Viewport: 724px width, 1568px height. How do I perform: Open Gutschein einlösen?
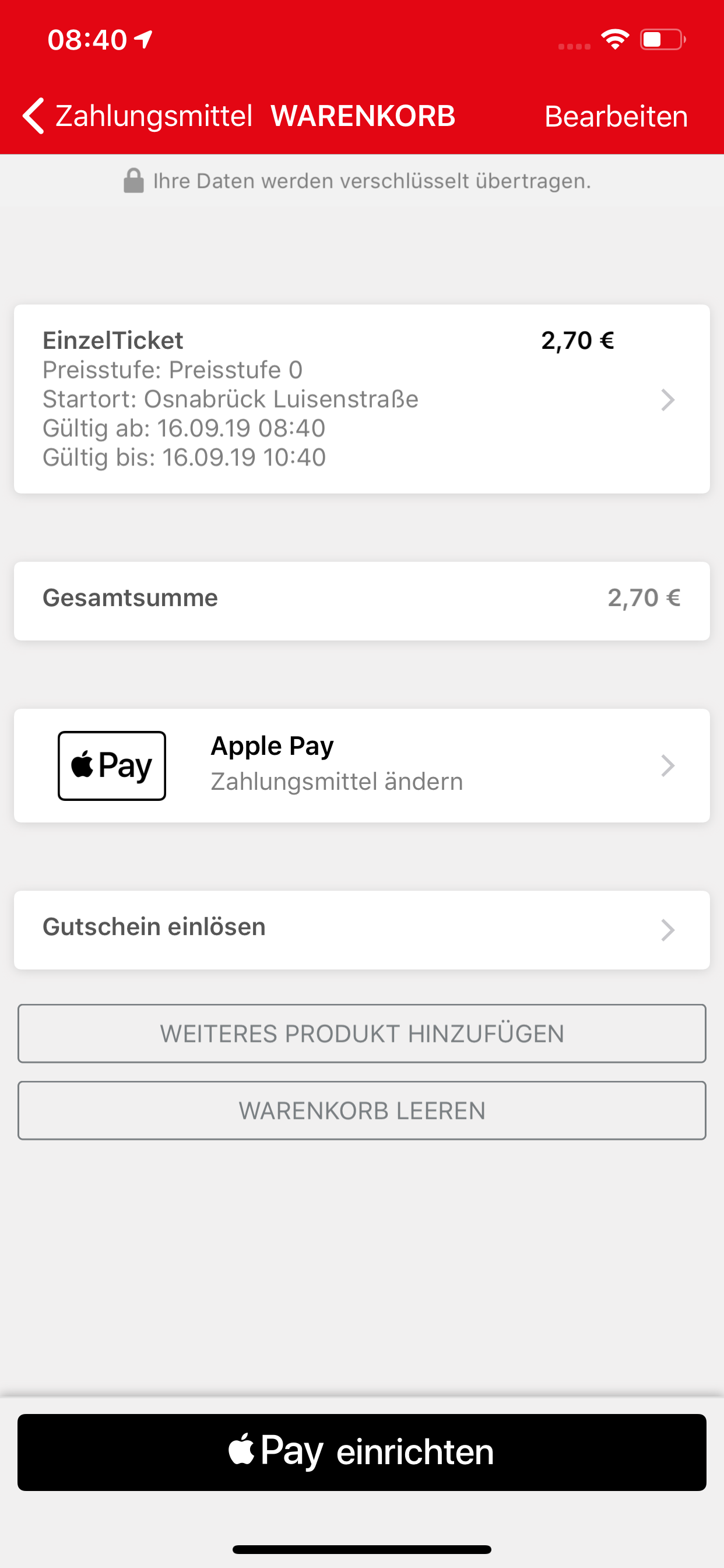362,929
